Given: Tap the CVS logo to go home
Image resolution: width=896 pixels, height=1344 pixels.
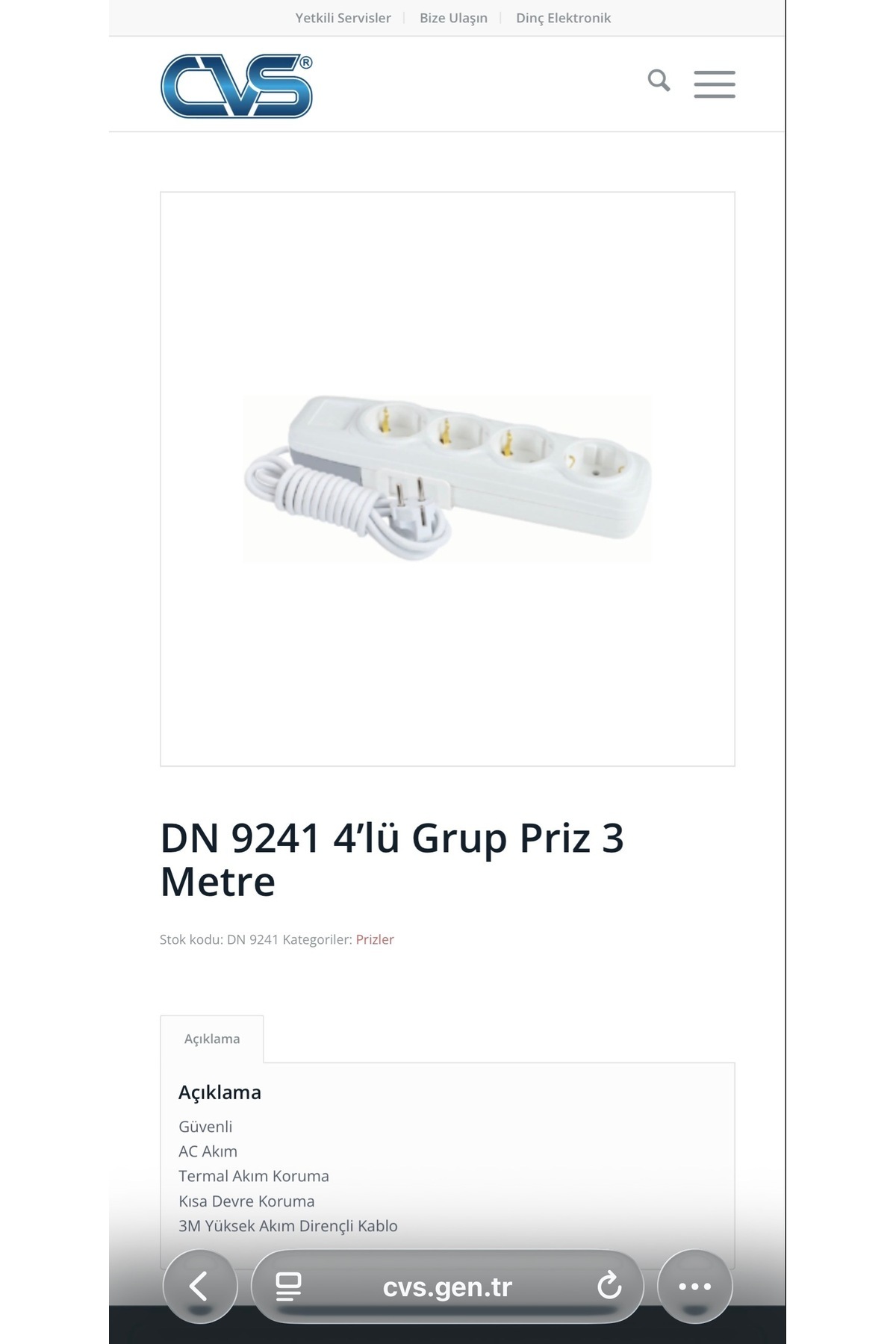Looking at the screenshot, I should (x=237, y=86).
